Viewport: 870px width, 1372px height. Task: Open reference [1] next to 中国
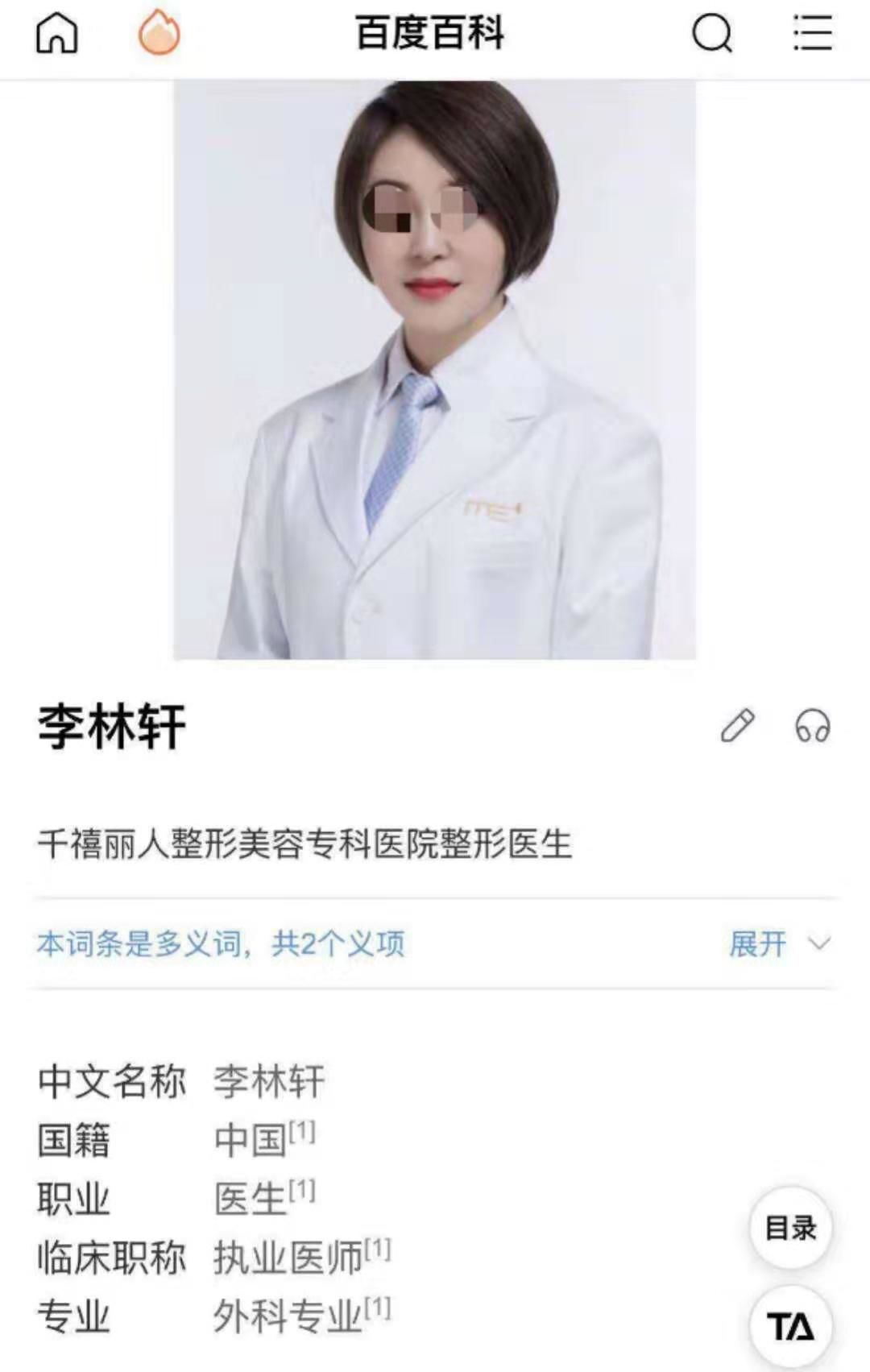[302, 1131]
